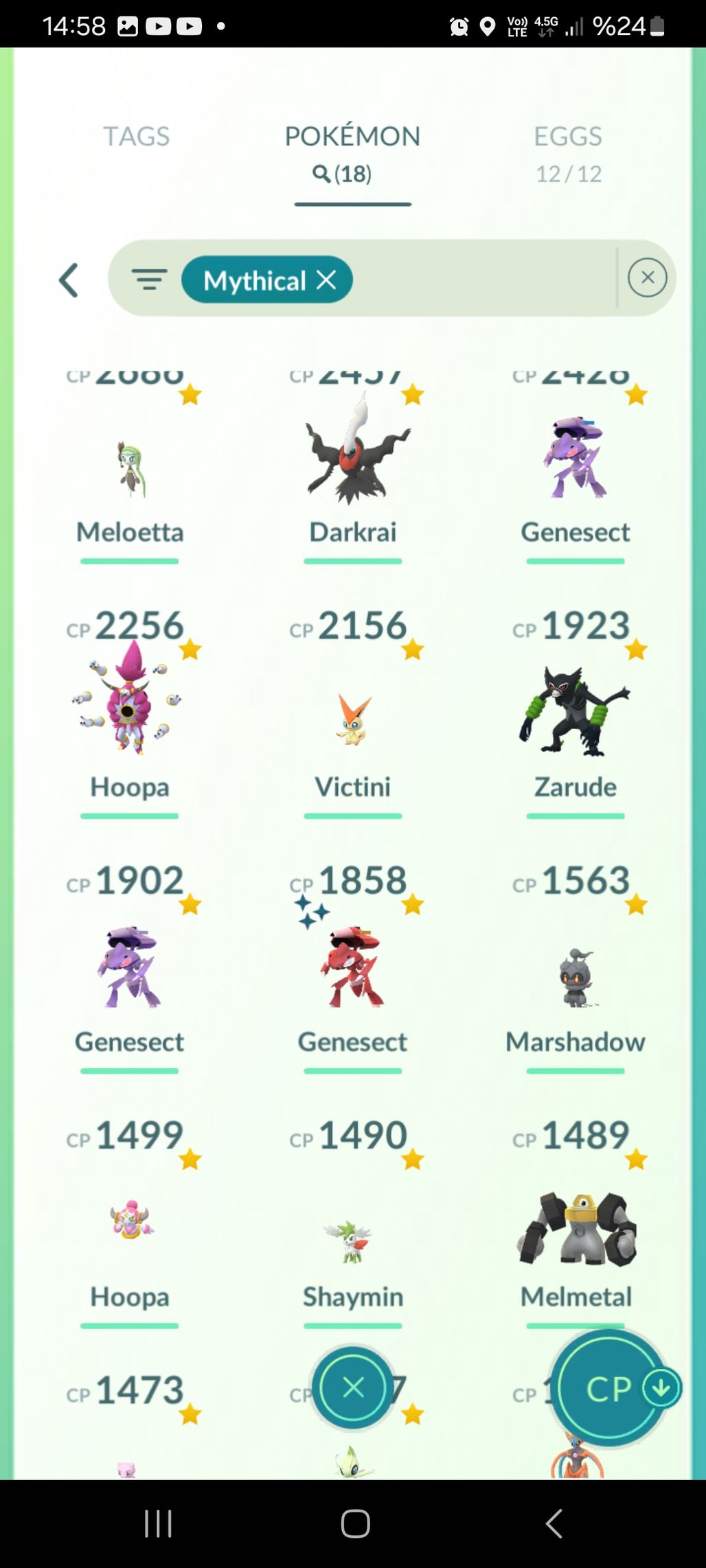
Task: Open the shiny red Genesect CP 1858
Action: [x=353, y=968]
